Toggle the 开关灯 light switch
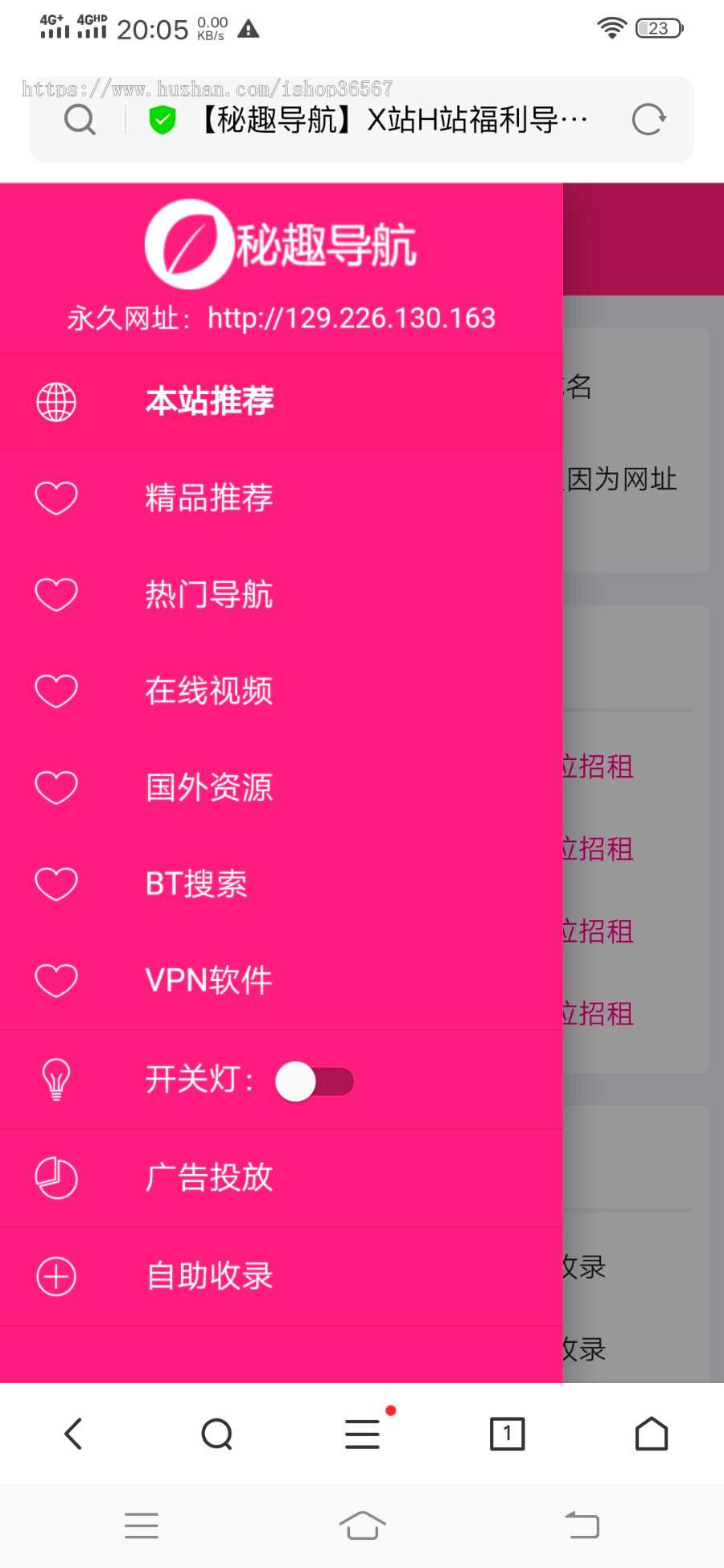The height and width of the screenshot is (1568, 724). pos(315,1082)
